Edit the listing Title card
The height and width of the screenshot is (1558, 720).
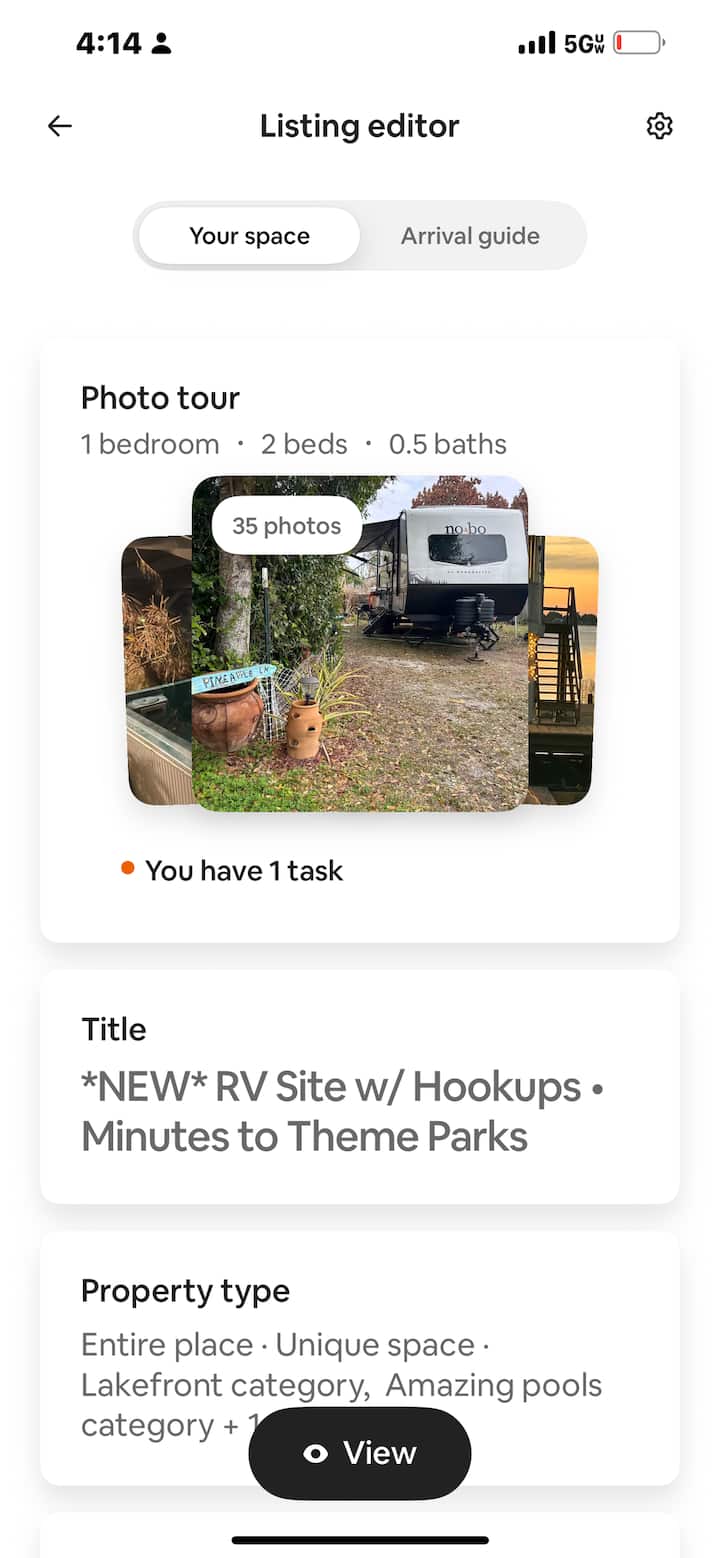359,1086
